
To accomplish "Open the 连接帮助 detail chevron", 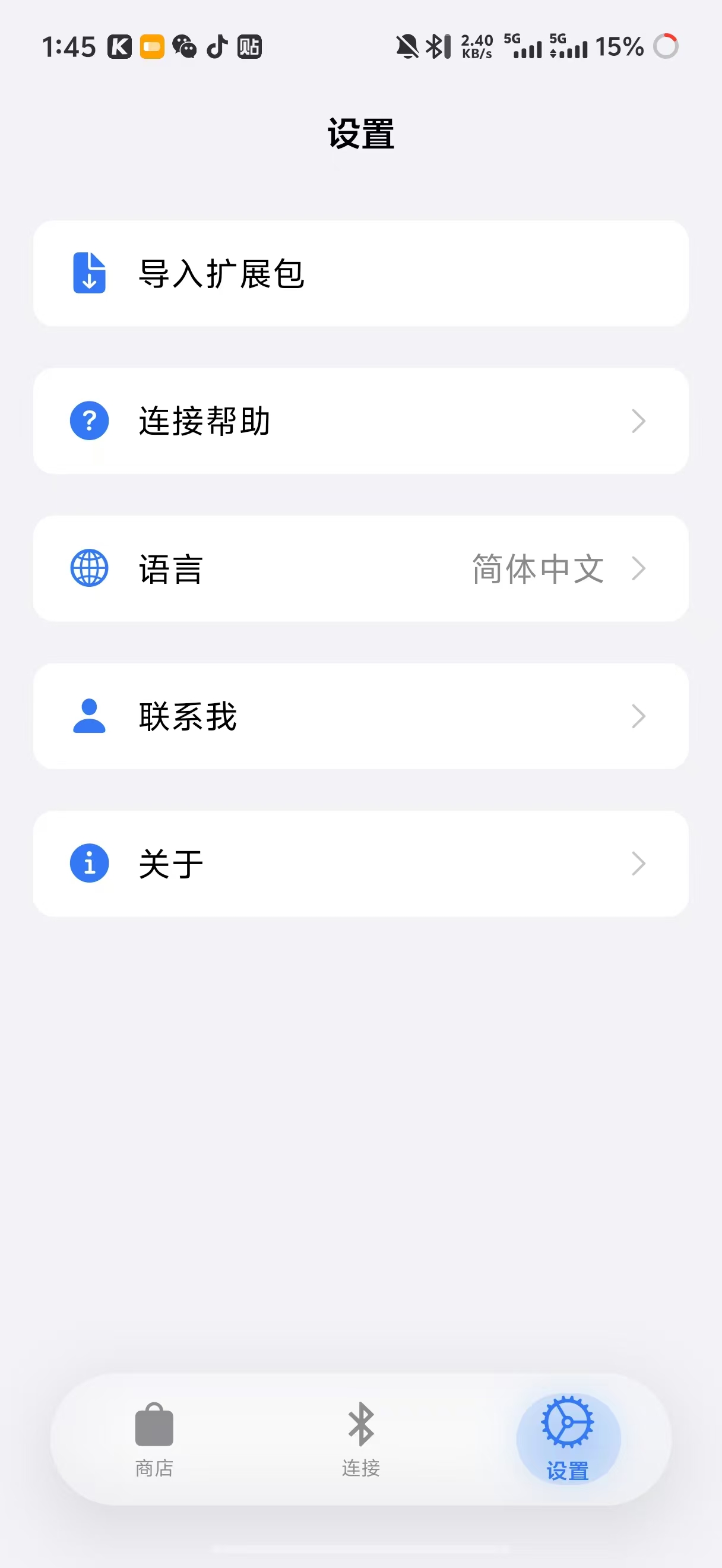I will pyautogui.click(x=638, y=421).
